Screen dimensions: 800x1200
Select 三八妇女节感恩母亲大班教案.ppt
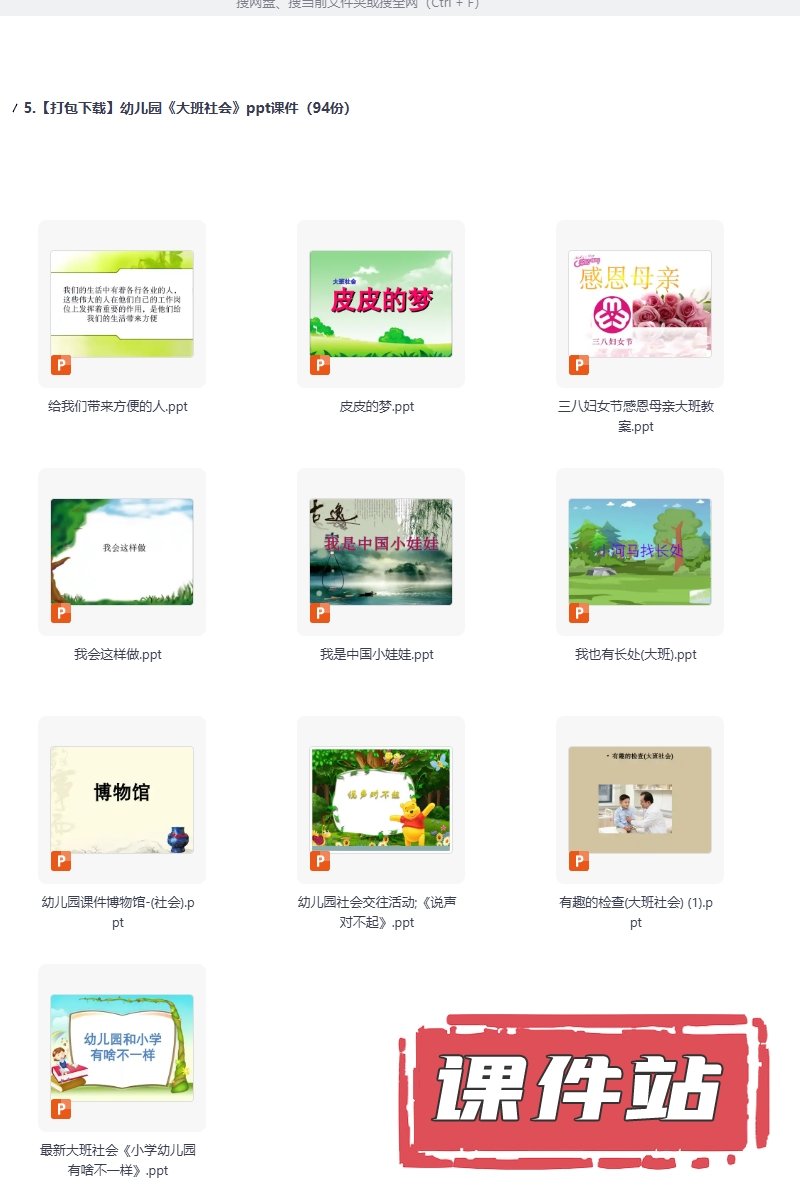[x=640, y=304]
